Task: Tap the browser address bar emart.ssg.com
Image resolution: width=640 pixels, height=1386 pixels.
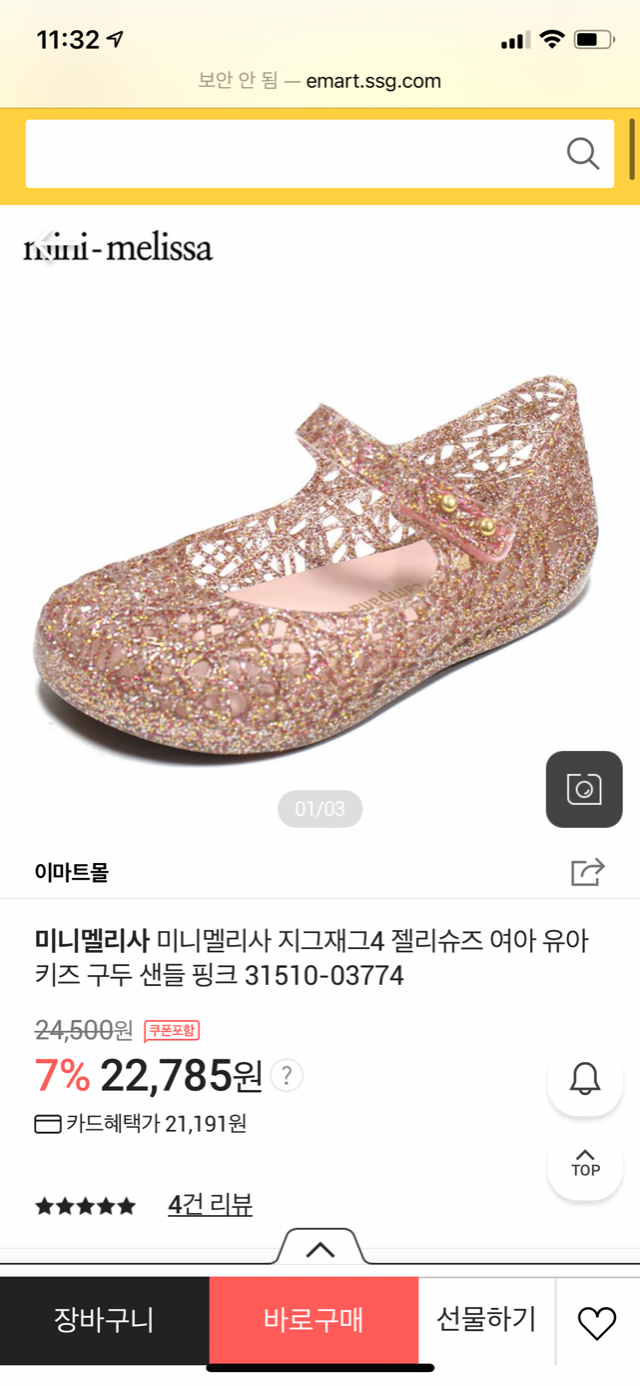Action: [320, 81]
